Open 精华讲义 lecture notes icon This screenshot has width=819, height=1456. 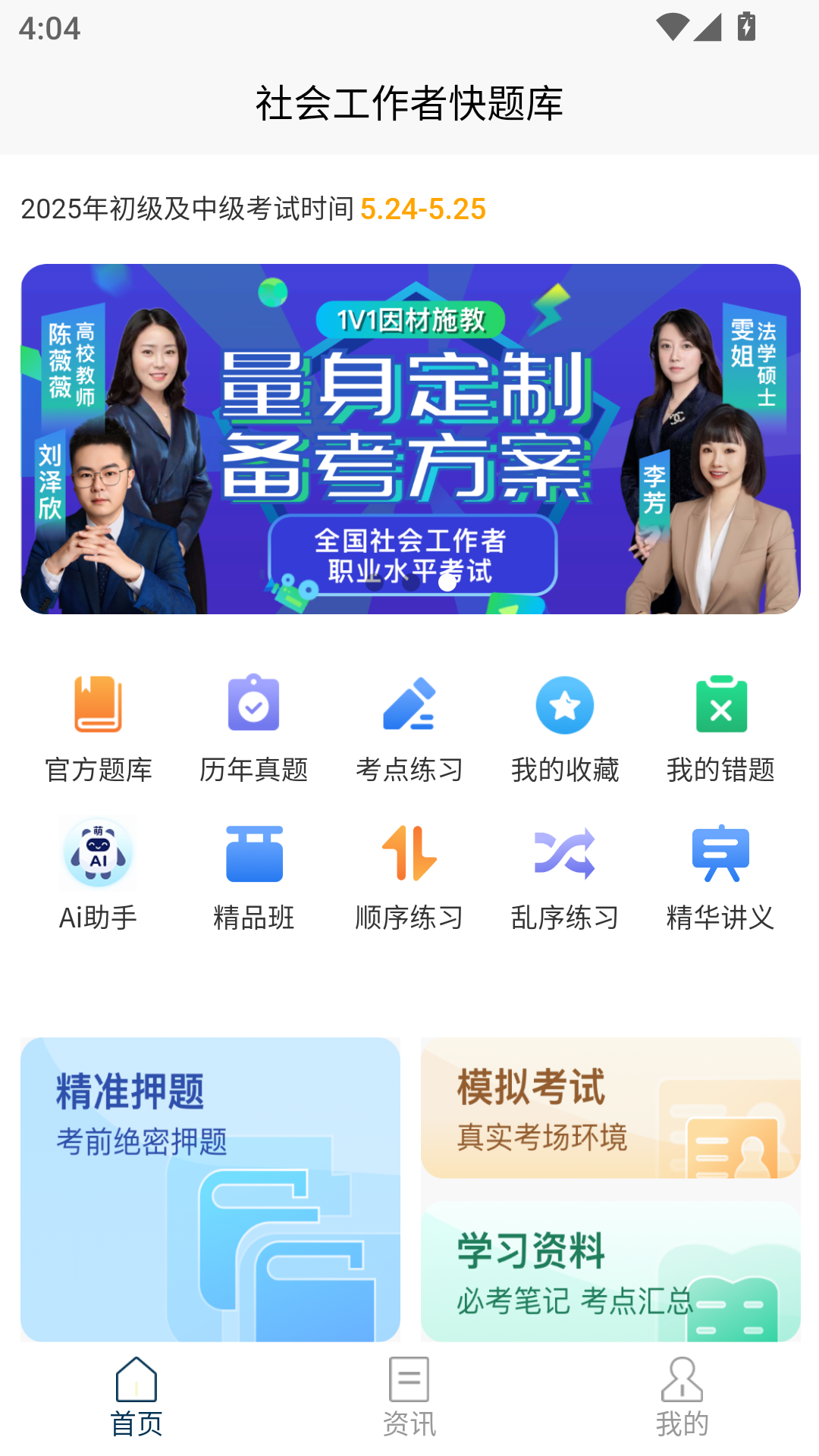pyautogui.click(x=720, y=876)
